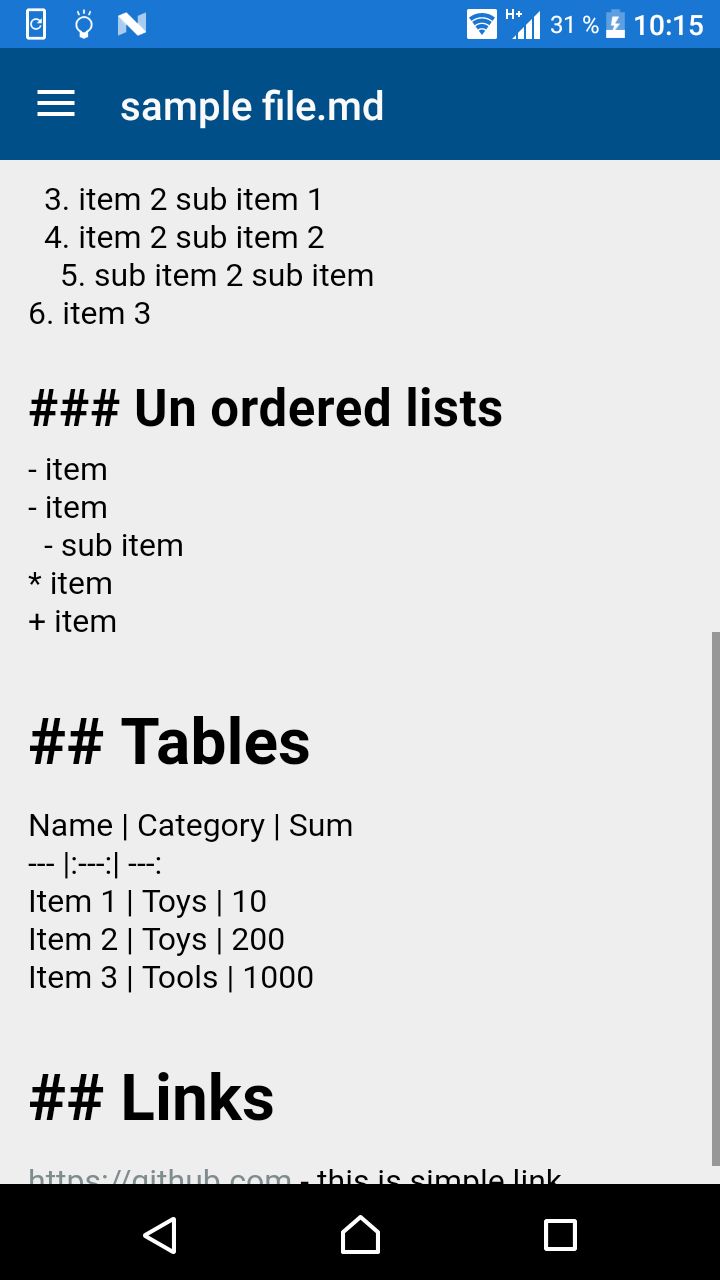Open the navigation drawer menu
Image resolution: width=720 pixels, height=1280 pixels.
56,105
